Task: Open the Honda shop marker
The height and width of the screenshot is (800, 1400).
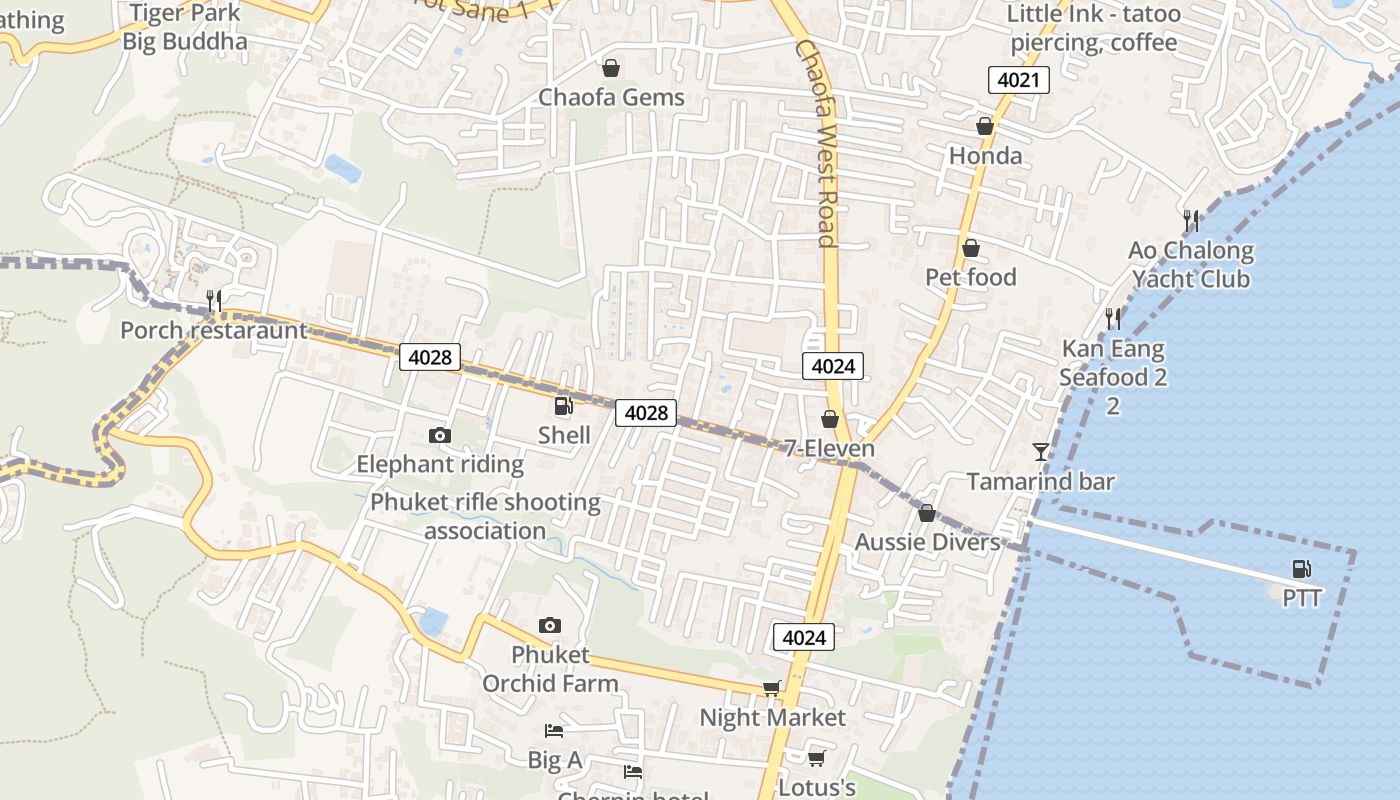Action: pos(985,126)
